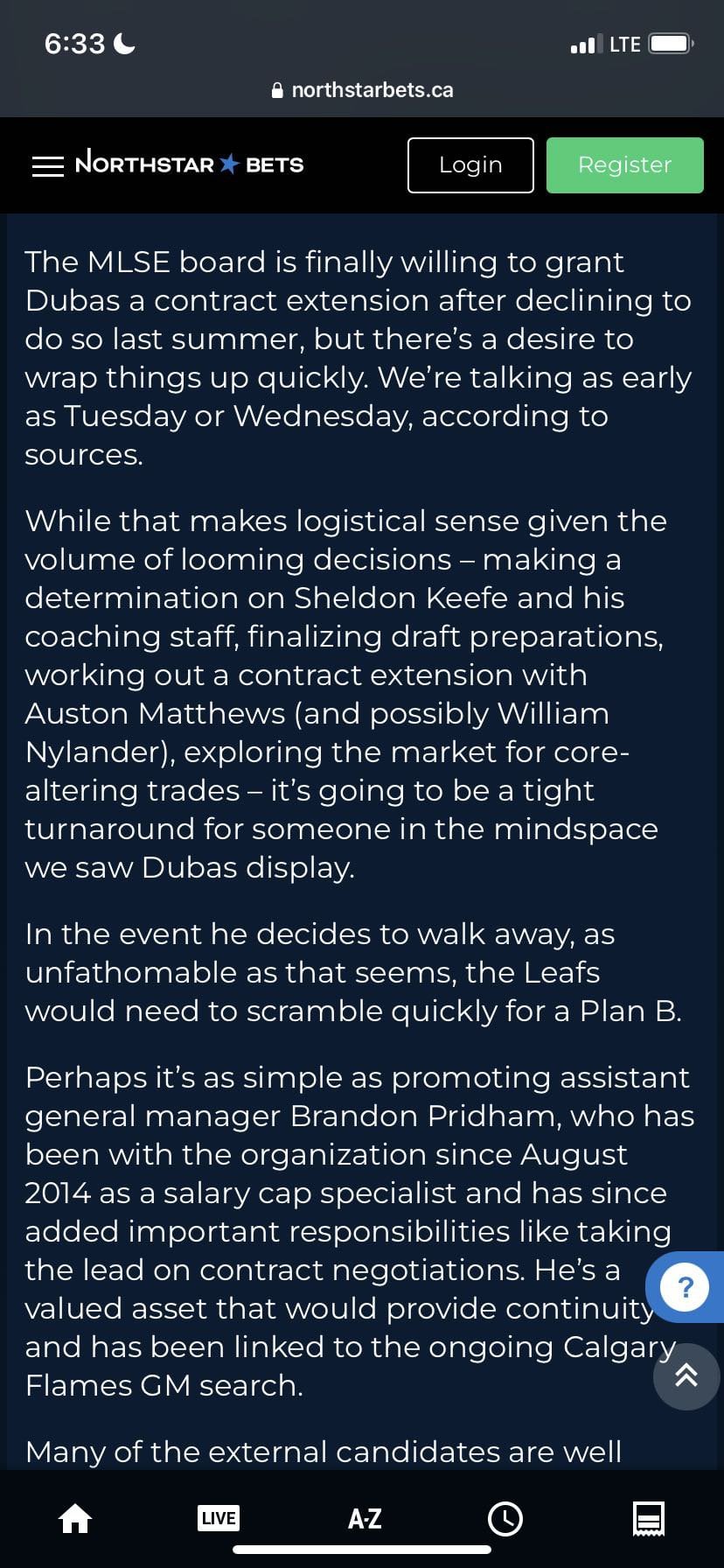Open the bet slip receipt tab
Image resolution: width=724 pixels, height=1568 pixels.
click(649, 1518)
